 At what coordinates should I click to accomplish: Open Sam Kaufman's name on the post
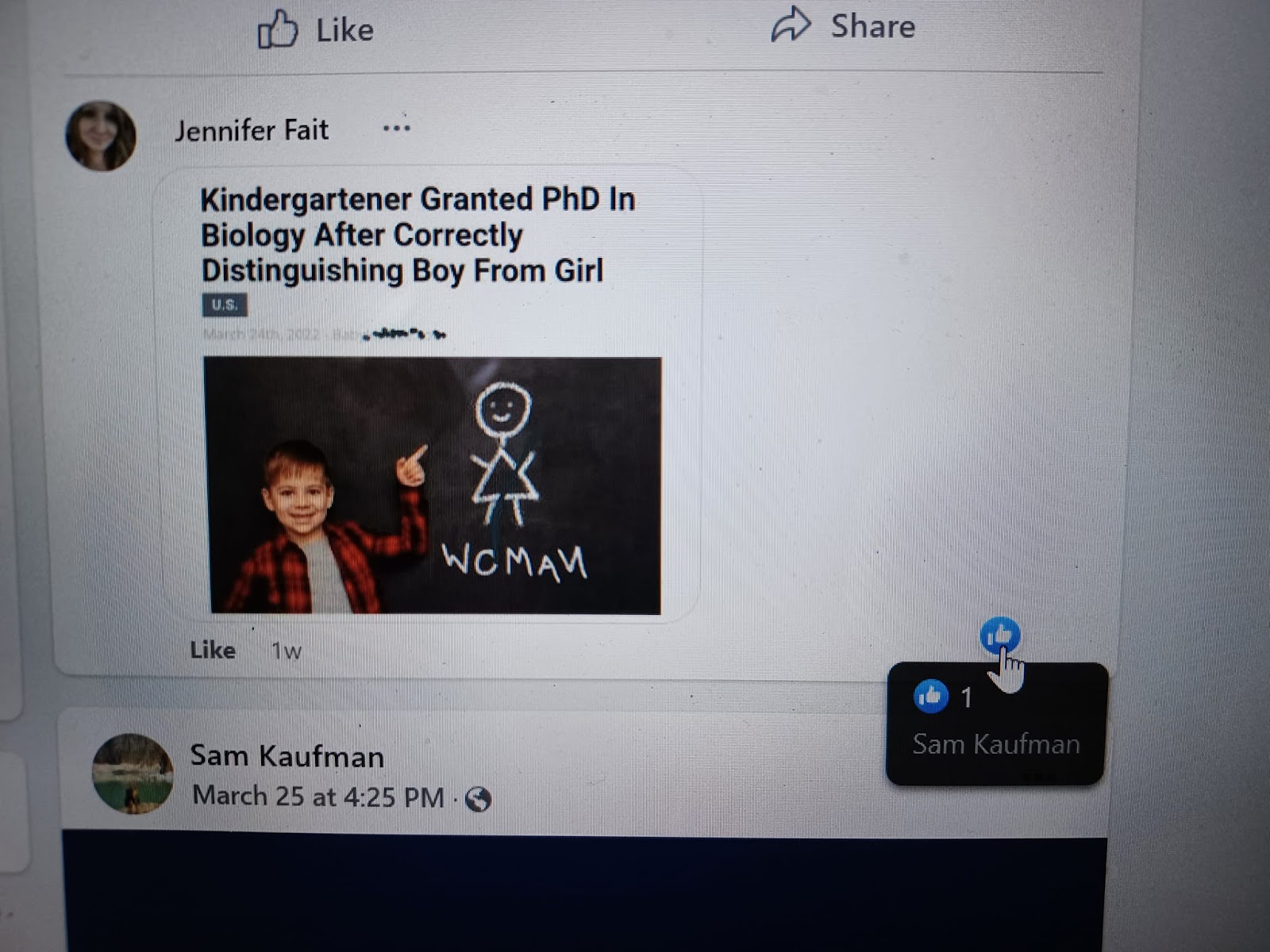[287, 756]
